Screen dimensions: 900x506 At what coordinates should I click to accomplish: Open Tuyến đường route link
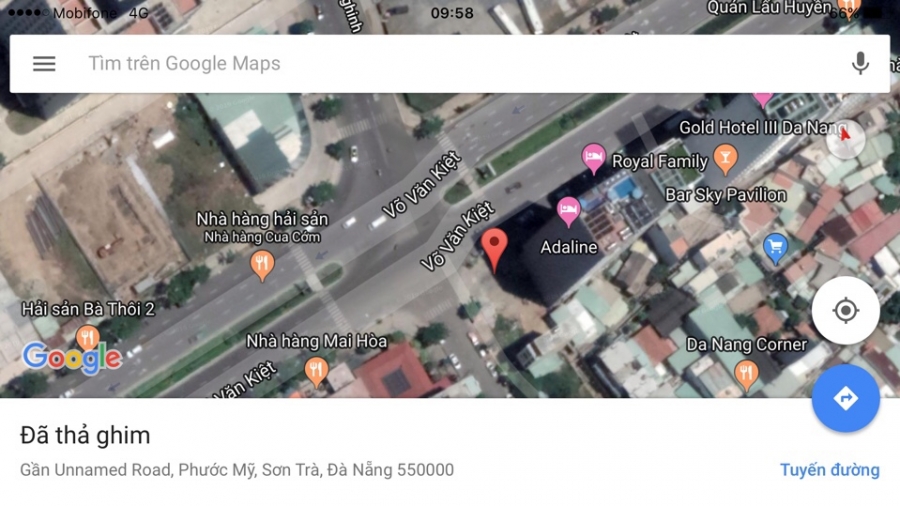click(x=829, y=469)
